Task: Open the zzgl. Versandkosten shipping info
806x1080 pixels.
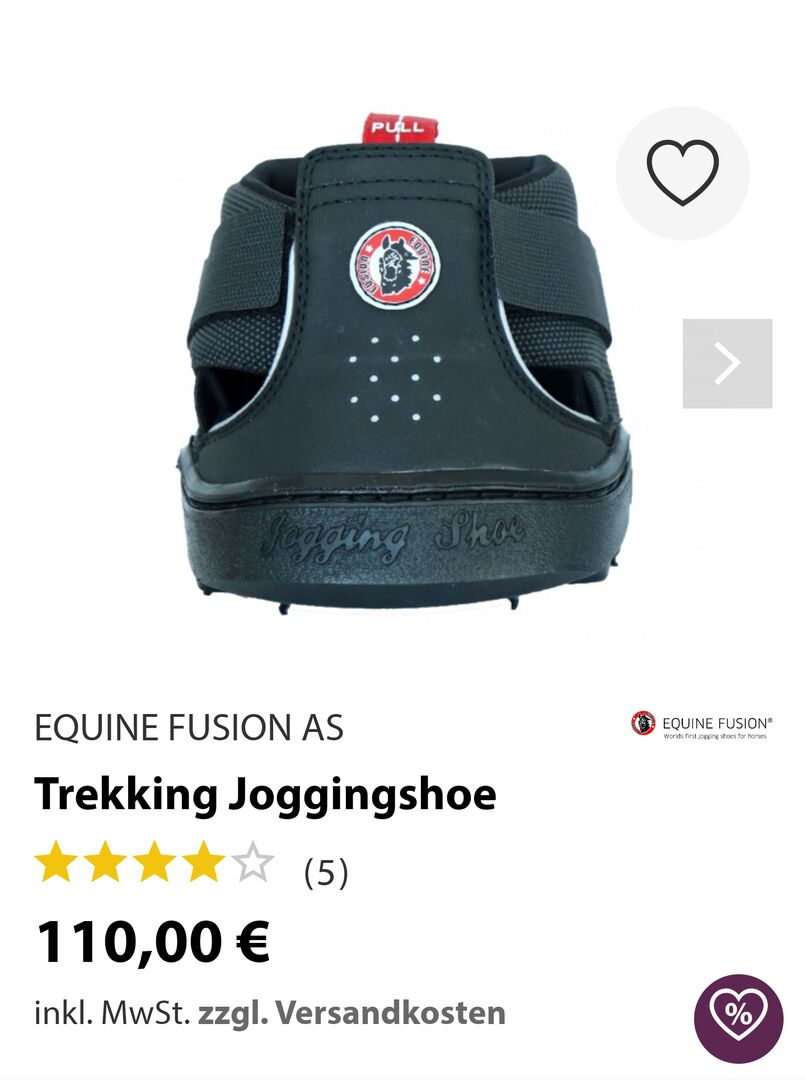Action: [352, 1013]
